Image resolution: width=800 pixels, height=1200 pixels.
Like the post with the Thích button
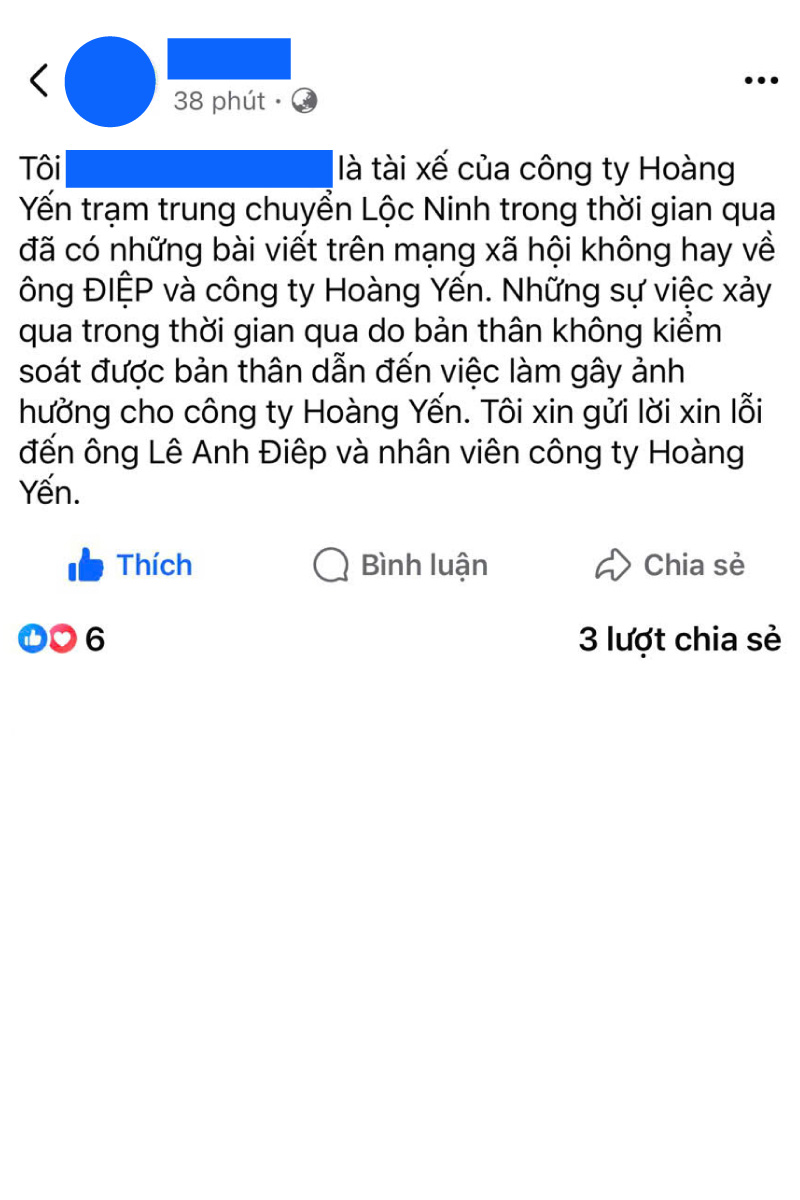pyautogui.click(x=130, y=566)
